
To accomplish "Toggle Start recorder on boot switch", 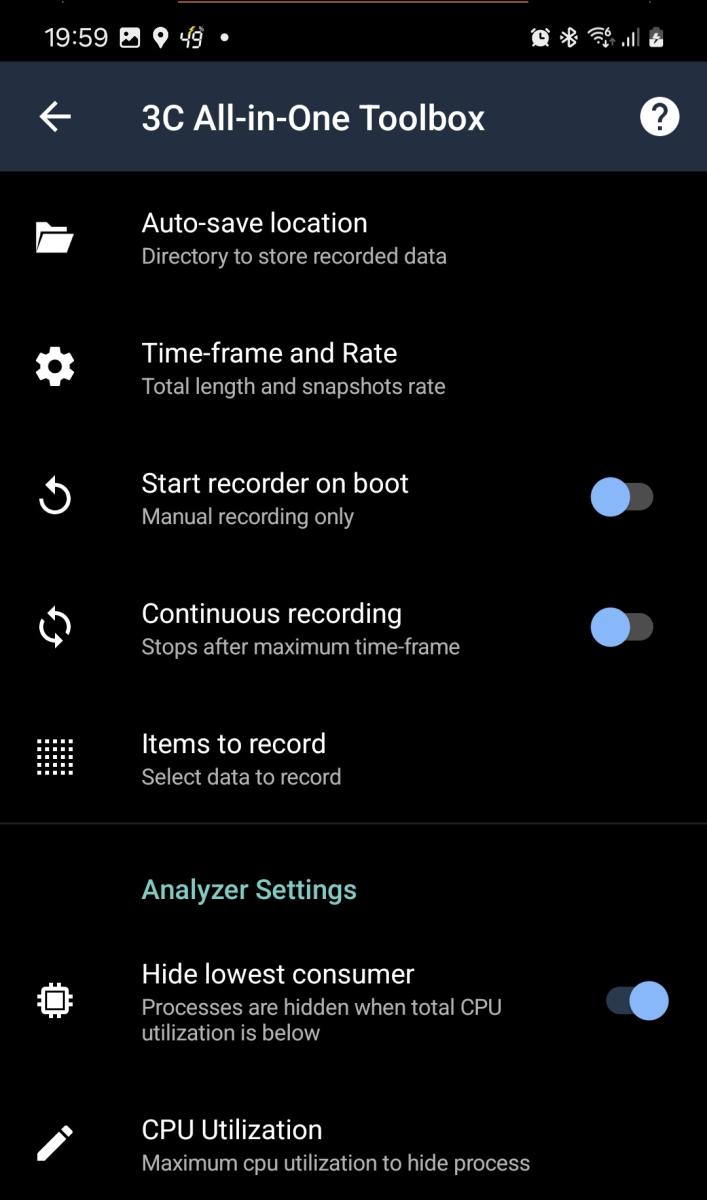I will tap(622, 497).
